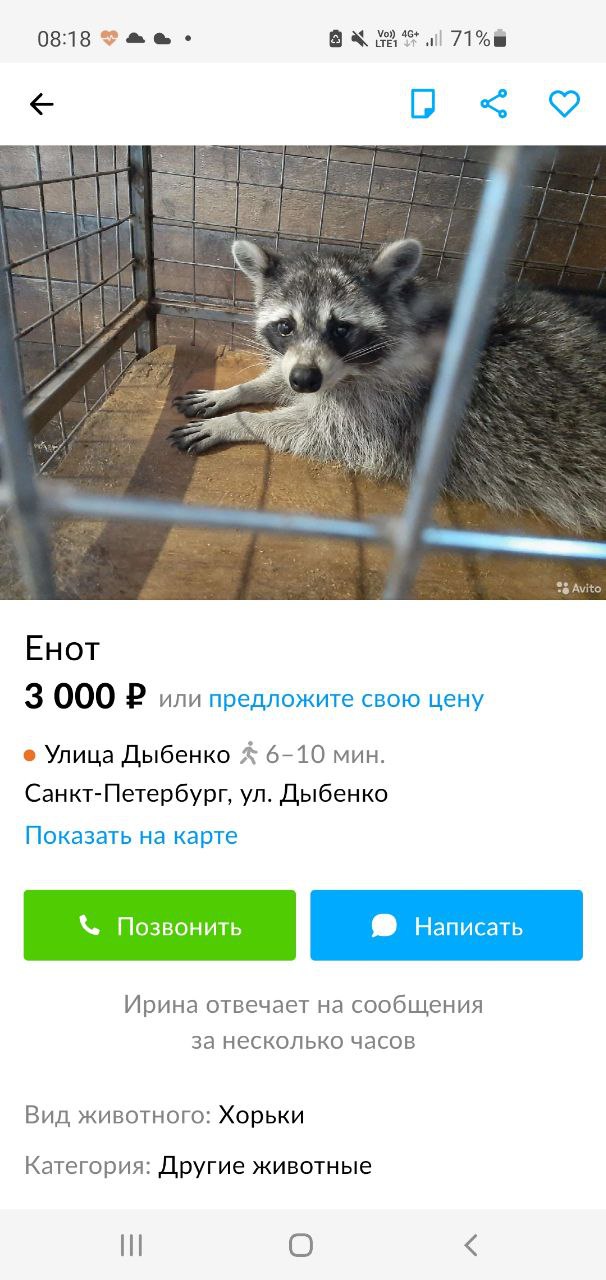Call the seller with 'Позвонить'

[x=160, y=926]
